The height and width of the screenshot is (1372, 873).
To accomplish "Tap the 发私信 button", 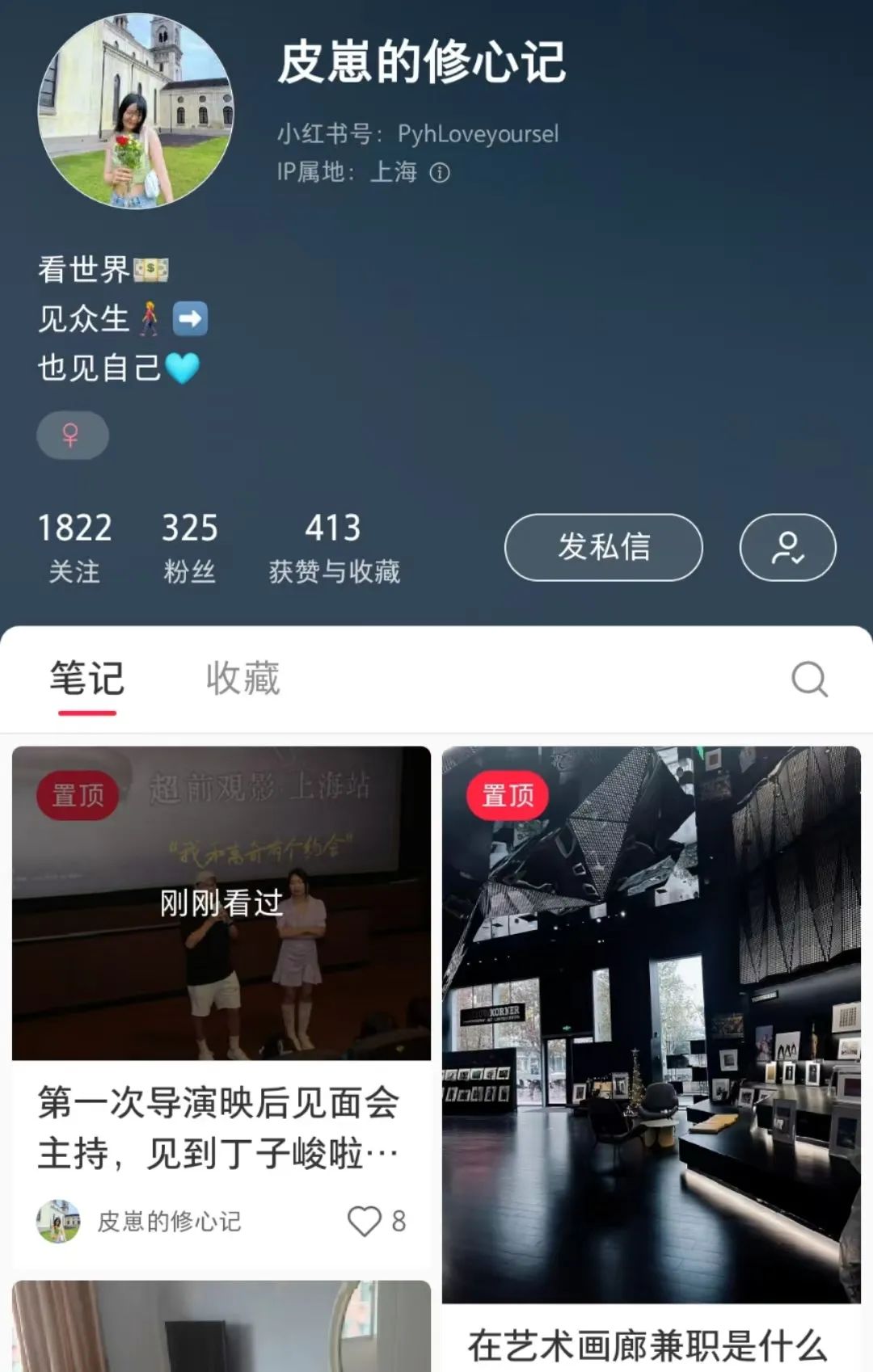I will 603,547.
